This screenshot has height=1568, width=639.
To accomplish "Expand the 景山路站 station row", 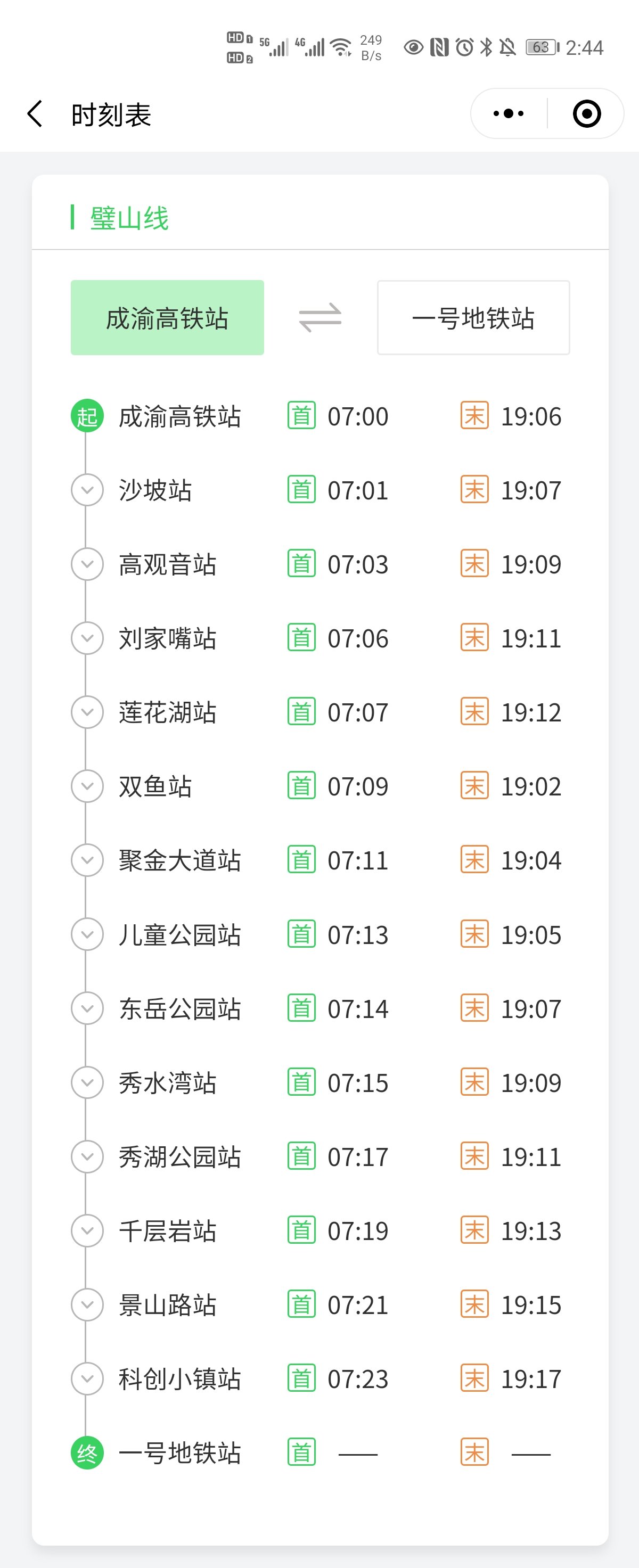I will click(87, 1305).
